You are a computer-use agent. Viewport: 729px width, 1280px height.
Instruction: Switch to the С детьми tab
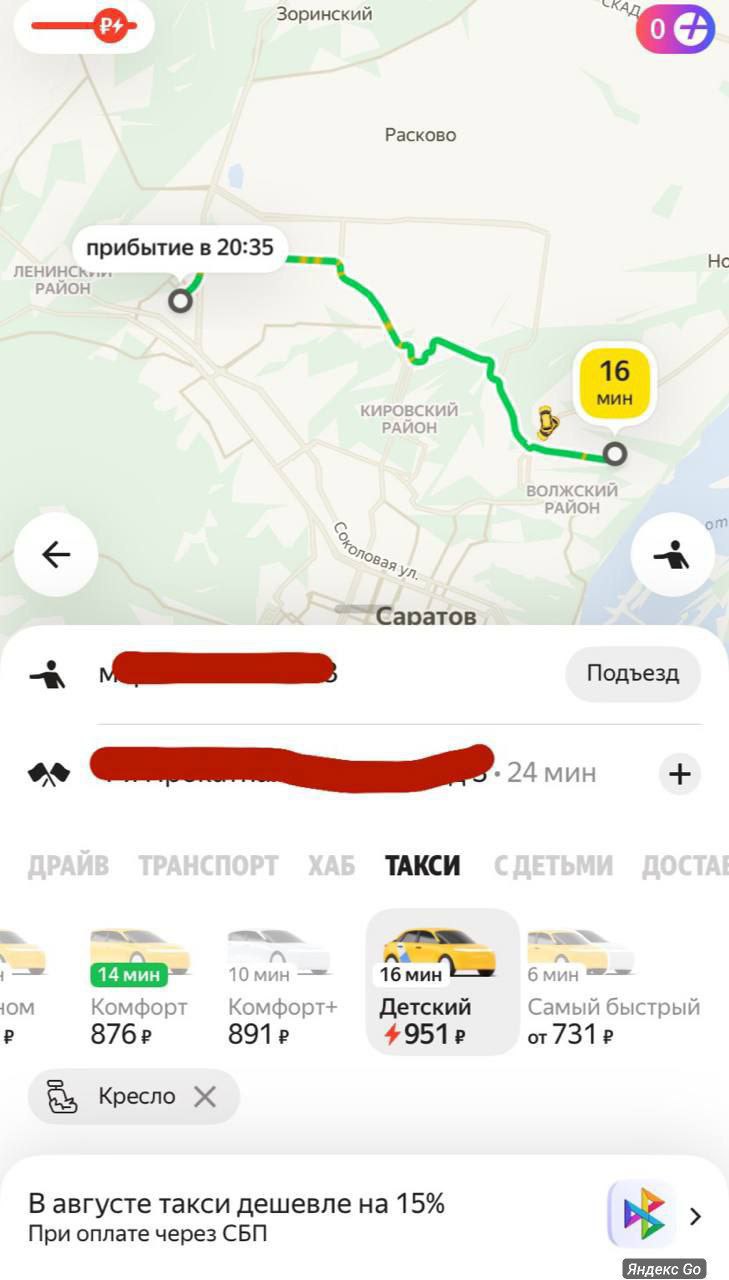pos(553,865)
